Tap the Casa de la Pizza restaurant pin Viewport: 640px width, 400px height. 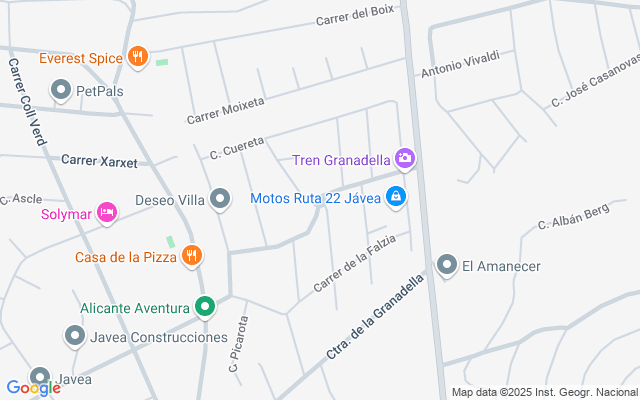(x=192, y=256)
